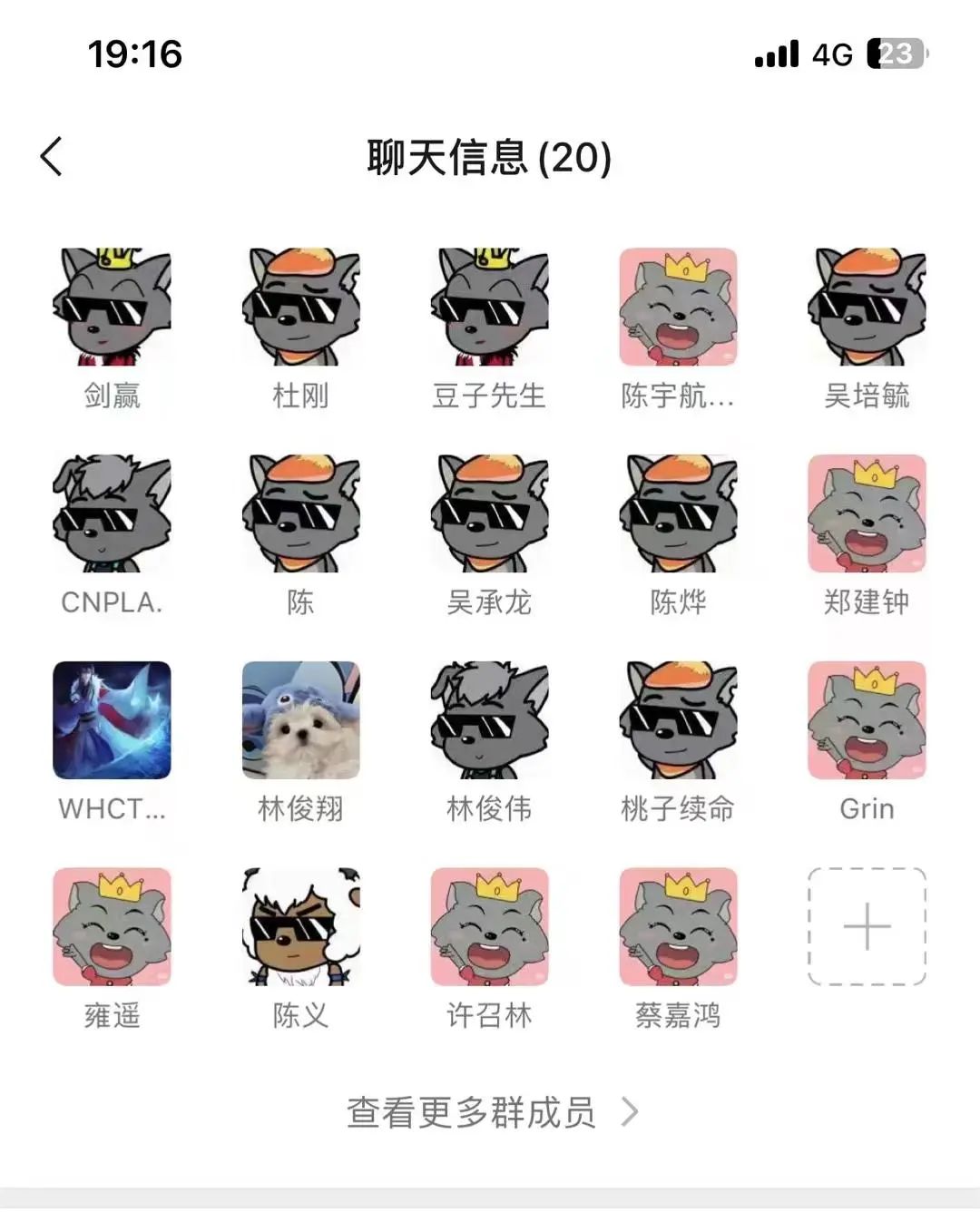
Task: Open 雍遥's profile
Action: point(112,927)
